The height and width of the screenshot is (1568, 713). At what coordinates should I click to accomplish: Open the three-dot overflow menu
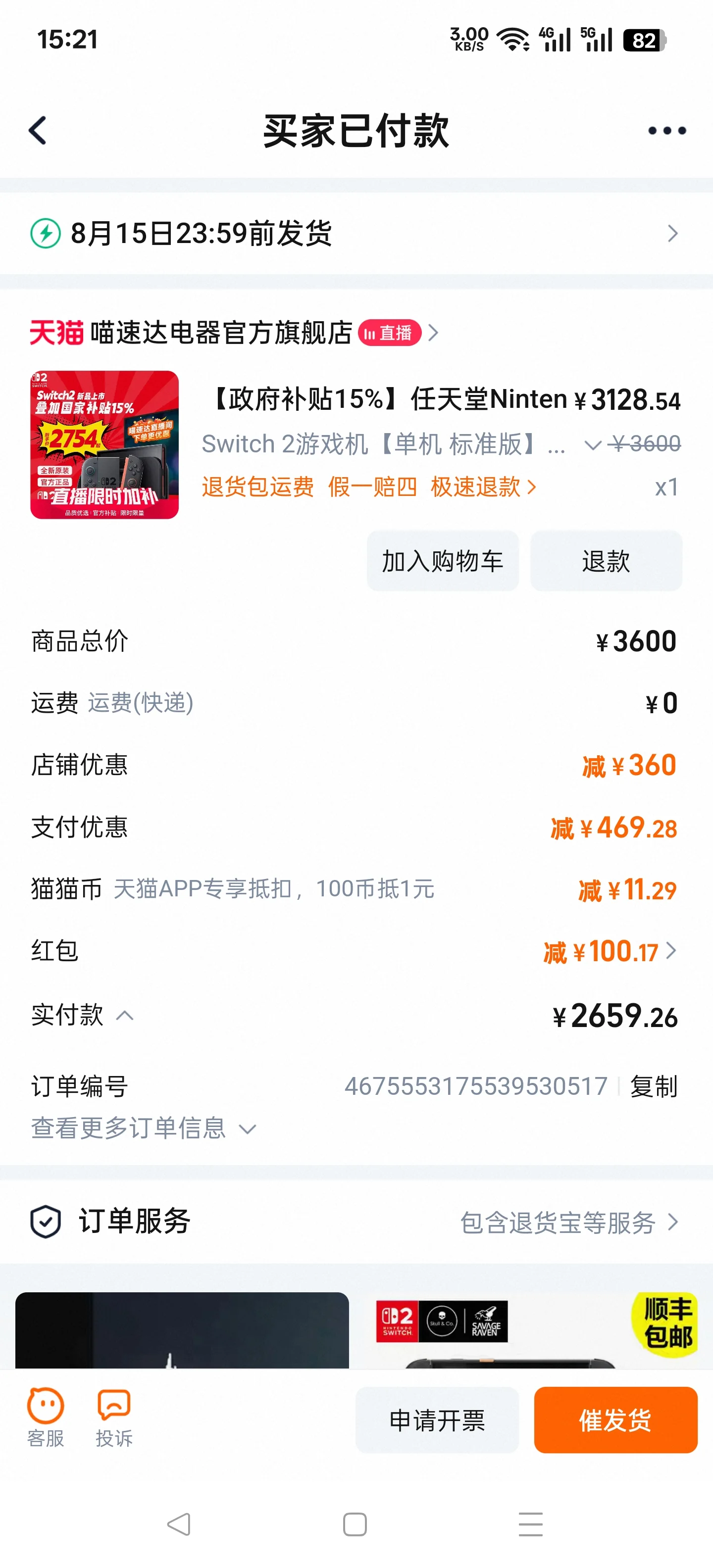coord(667,130)
